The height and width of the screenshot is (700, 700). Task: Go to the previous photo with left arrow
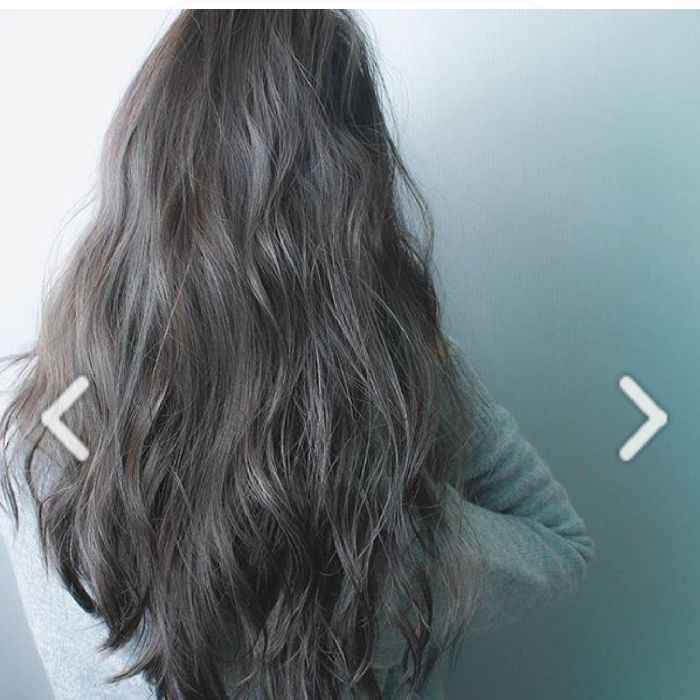(x=65, y=418)
